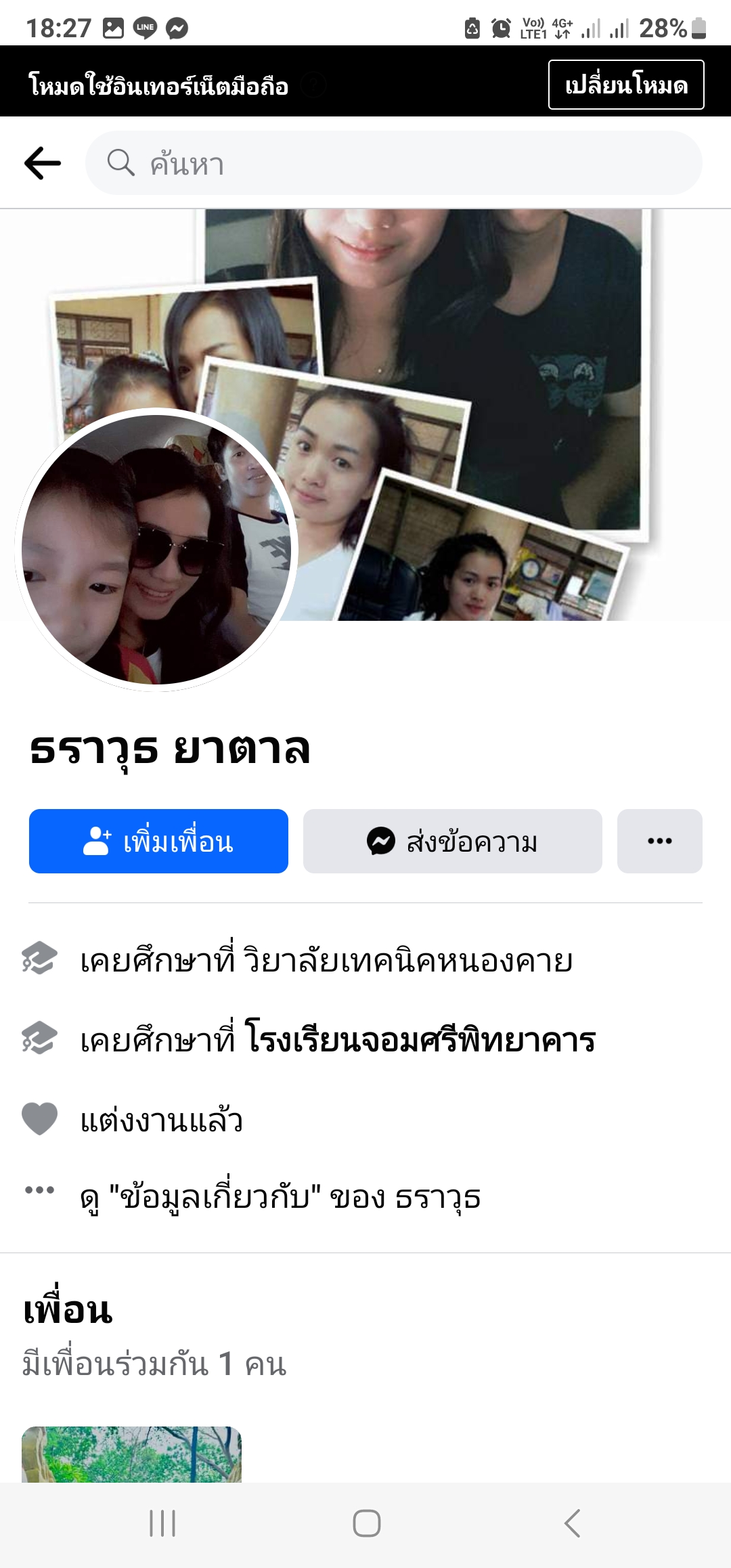Viewport: 731px width, 1568px height.
Task: Tap the back arrow beside search
Action: point(43,163)
